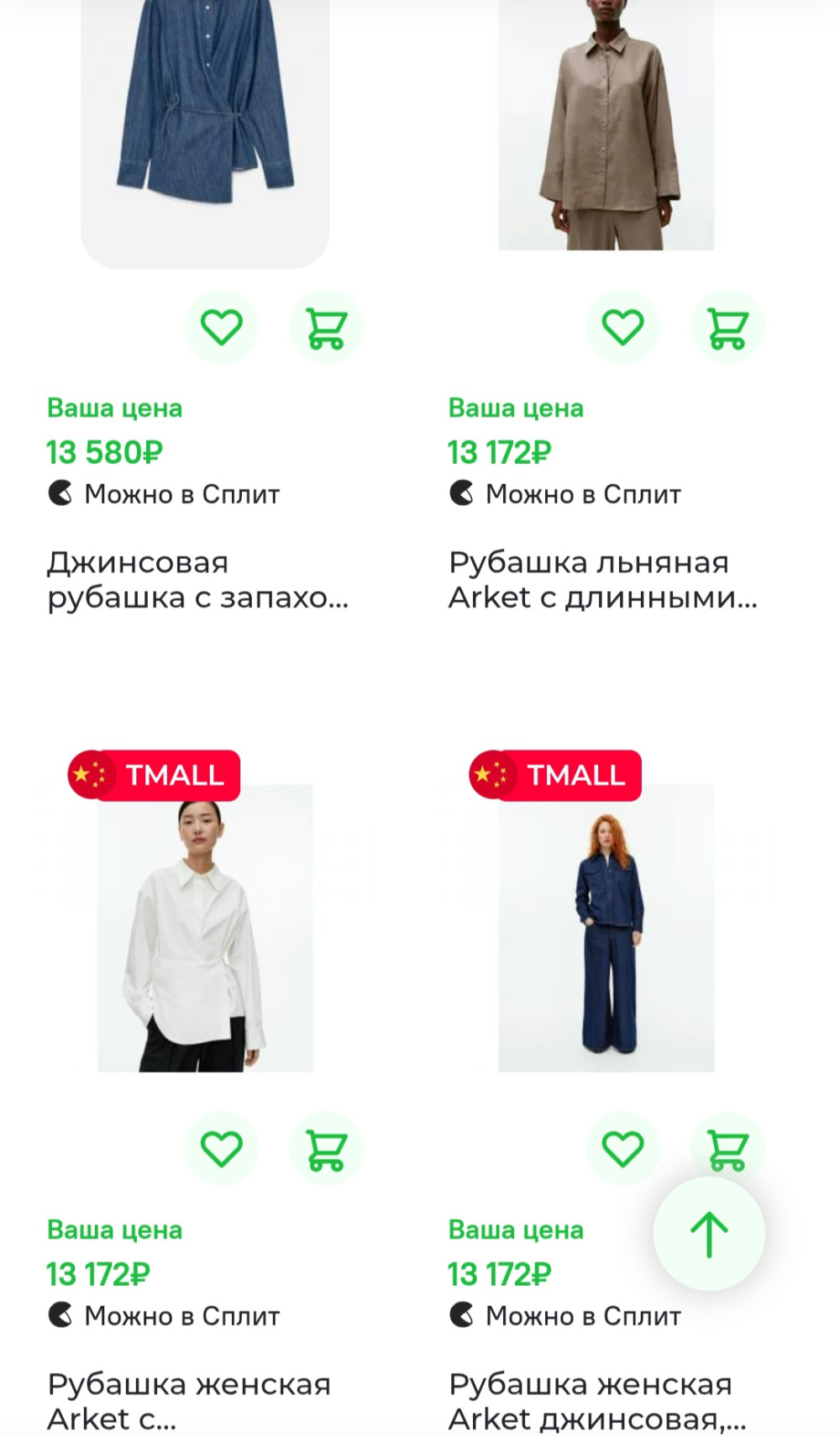Add the denim wrap shirt to favorites
The width and height of the screenshot is (840, 1454).
223,328
